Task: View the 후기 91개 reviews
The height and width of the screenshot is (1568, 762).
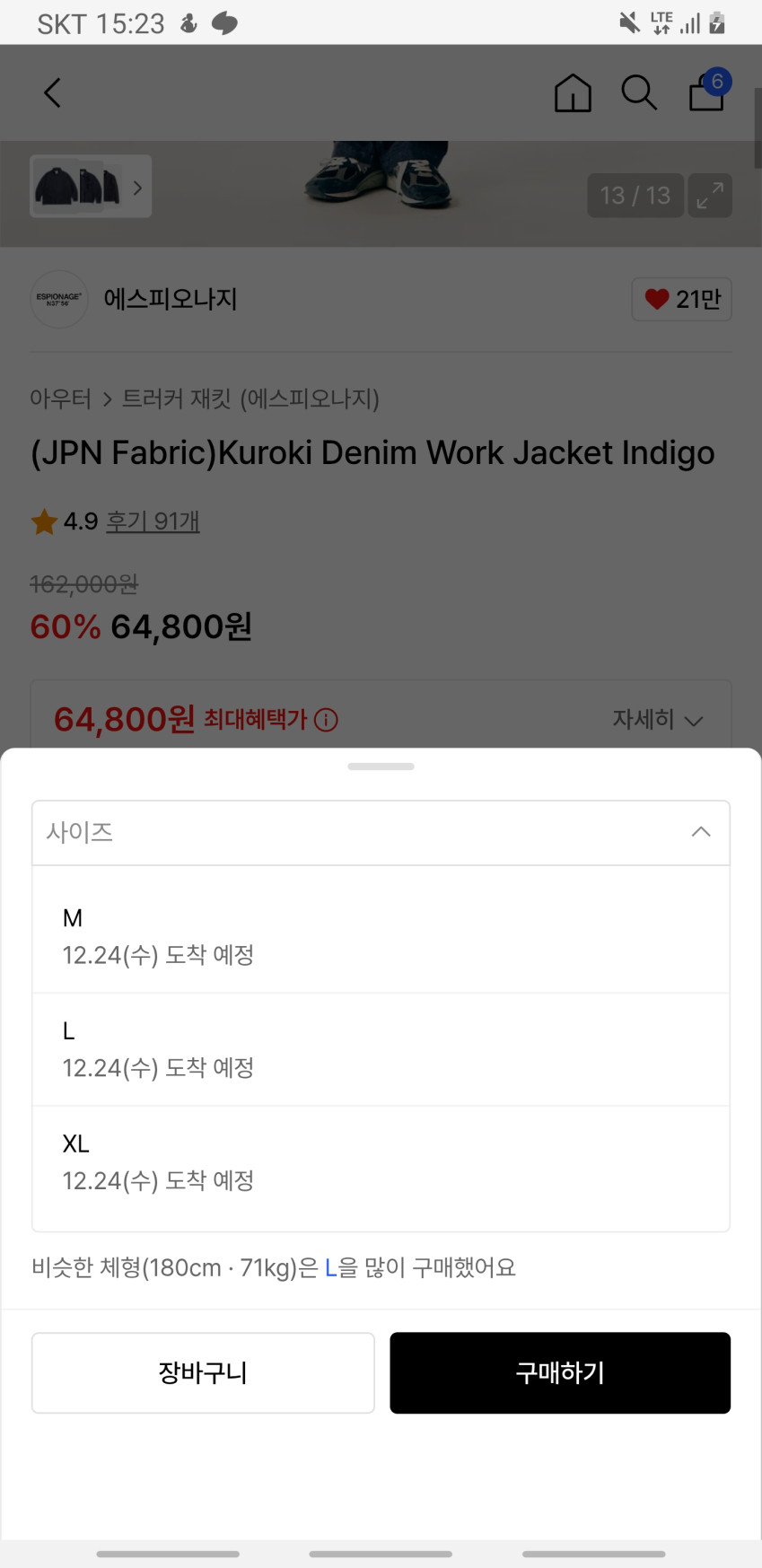Action: click(x=153, y=521)
